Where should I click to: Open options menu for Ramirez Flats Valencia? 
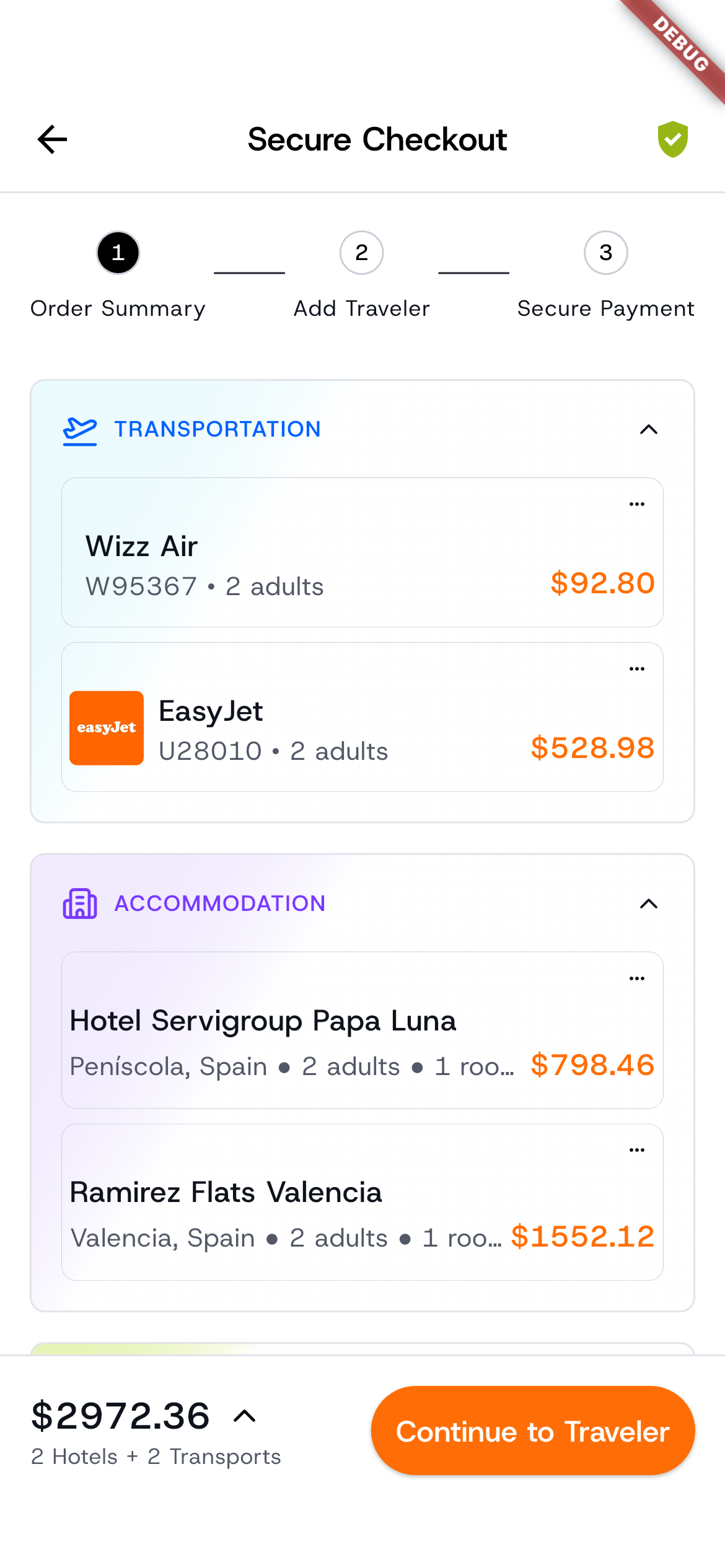tap(637, 1149)
